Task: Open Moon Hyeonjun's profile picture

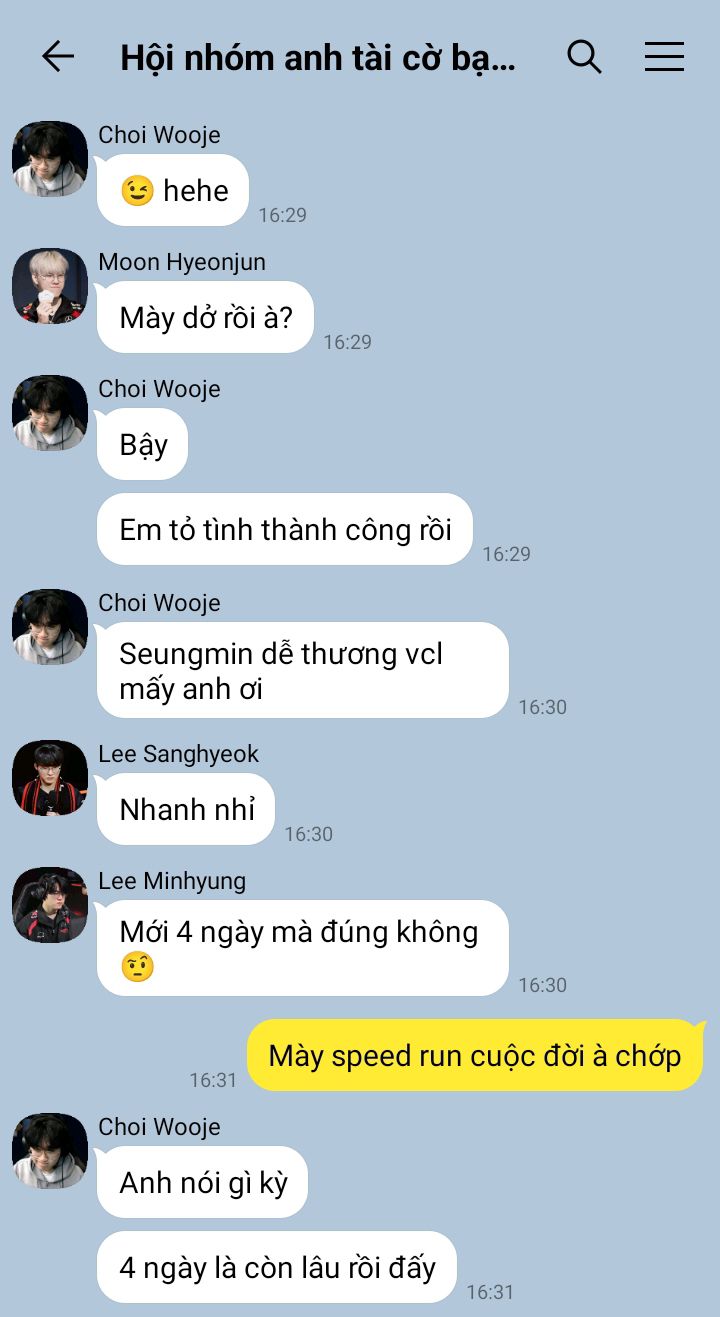Action: pos(50,286)
